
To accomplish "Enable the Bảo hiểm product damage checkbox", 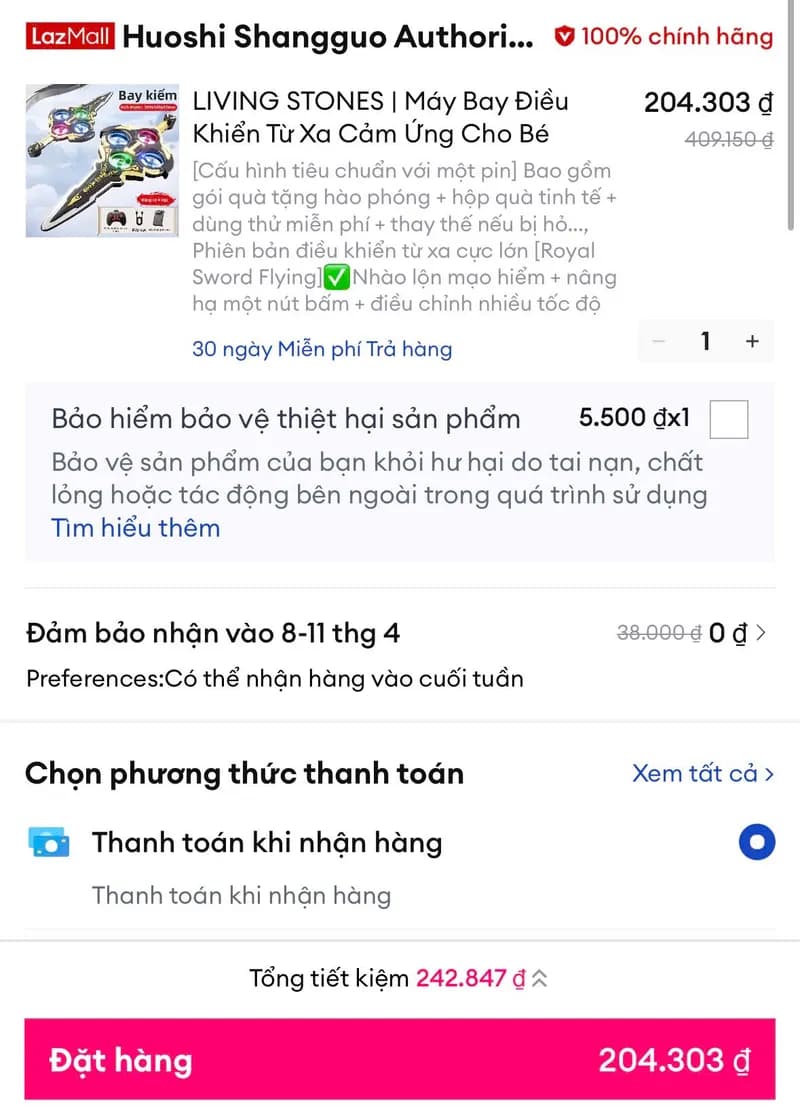I will pos(729,420).
